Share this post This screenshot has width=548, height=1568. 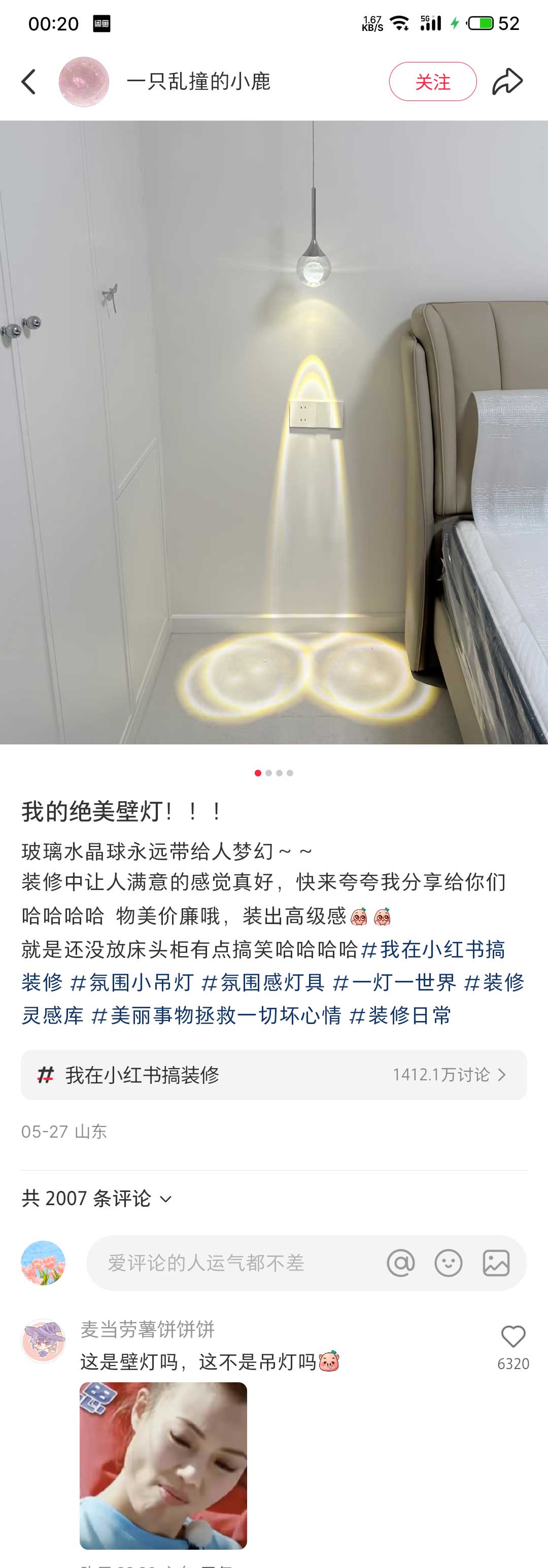coord(507,82)
